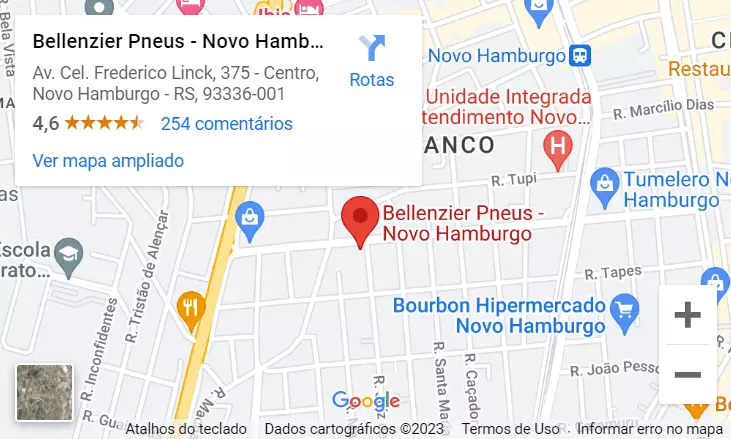Image resolution: width=731 pixels, height=439 pixels.
Task: Zoom in on the map
Action: pyautogui.click(x=687, y=316)
